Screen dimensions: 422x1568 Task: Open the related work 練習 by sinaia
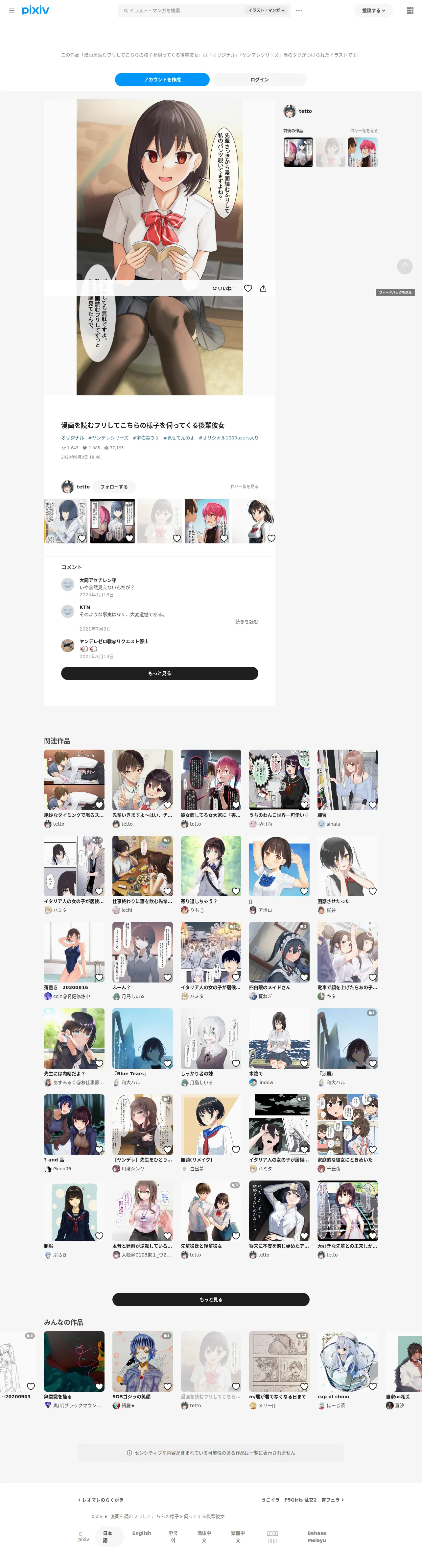tap(347, 780)
